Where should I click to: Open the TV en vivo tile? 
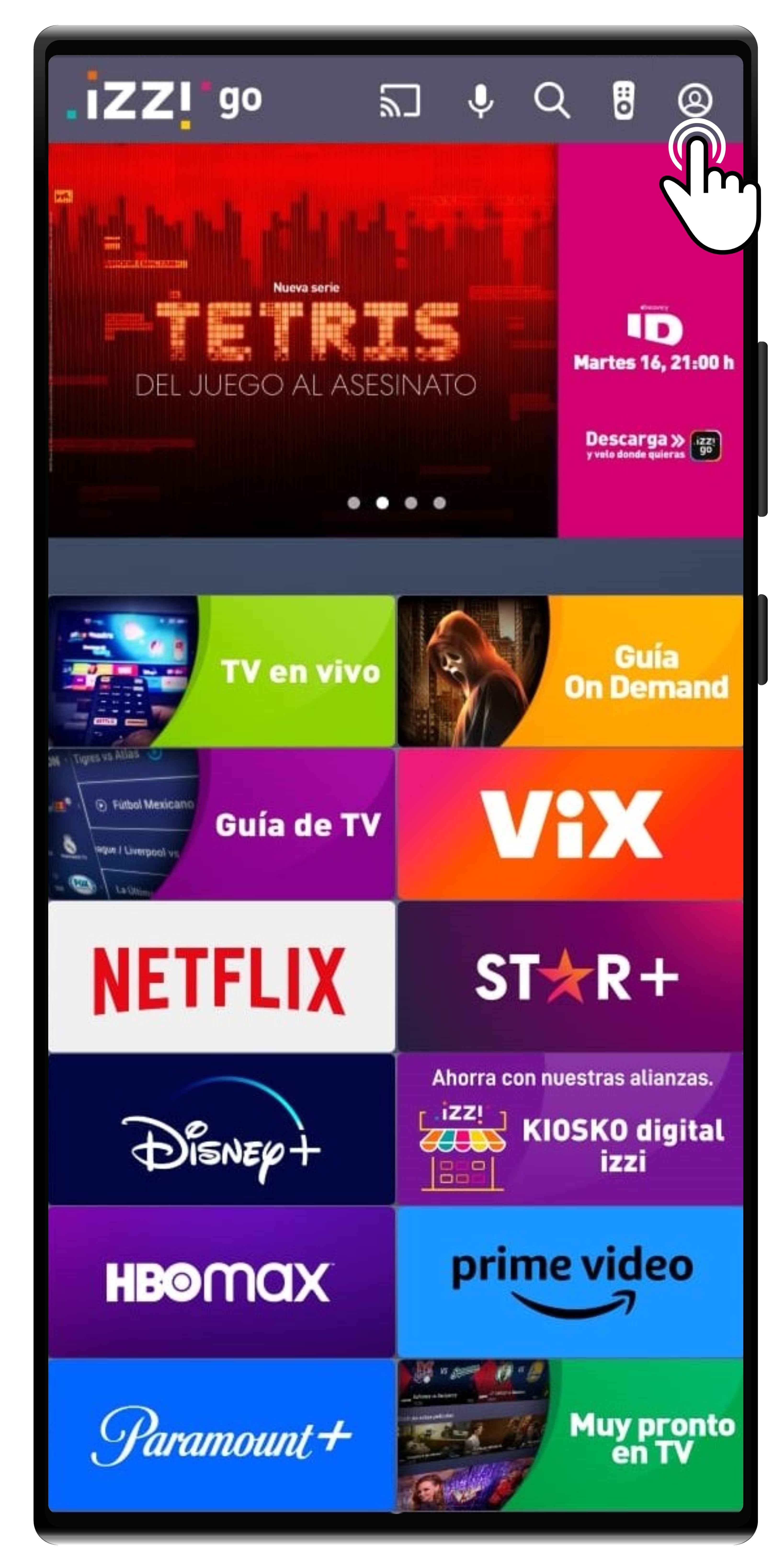pyautogui.click(x=222, y=671)
